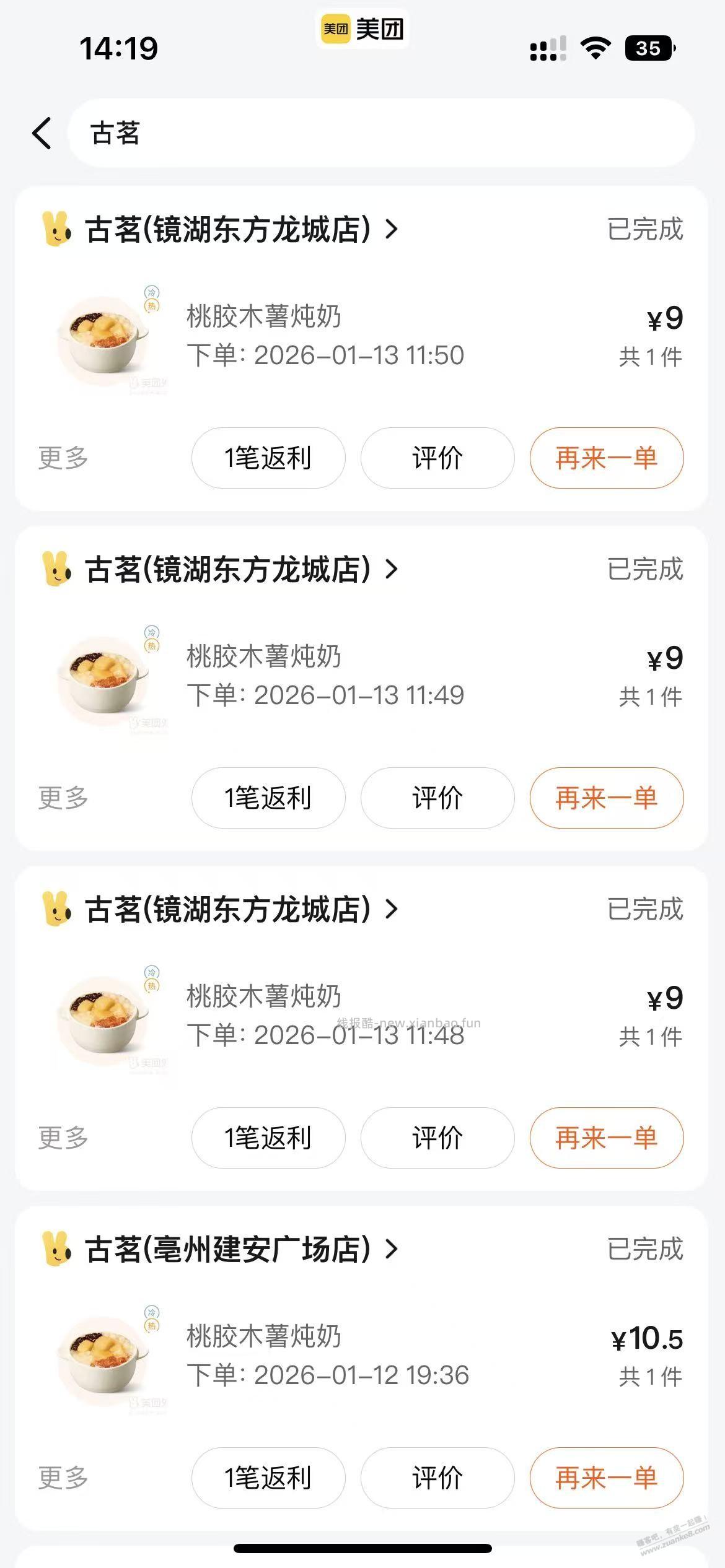This screenshot has height=1568, width=725.
Task: Open the third order's store detail arrow
Action: point(390,909)
